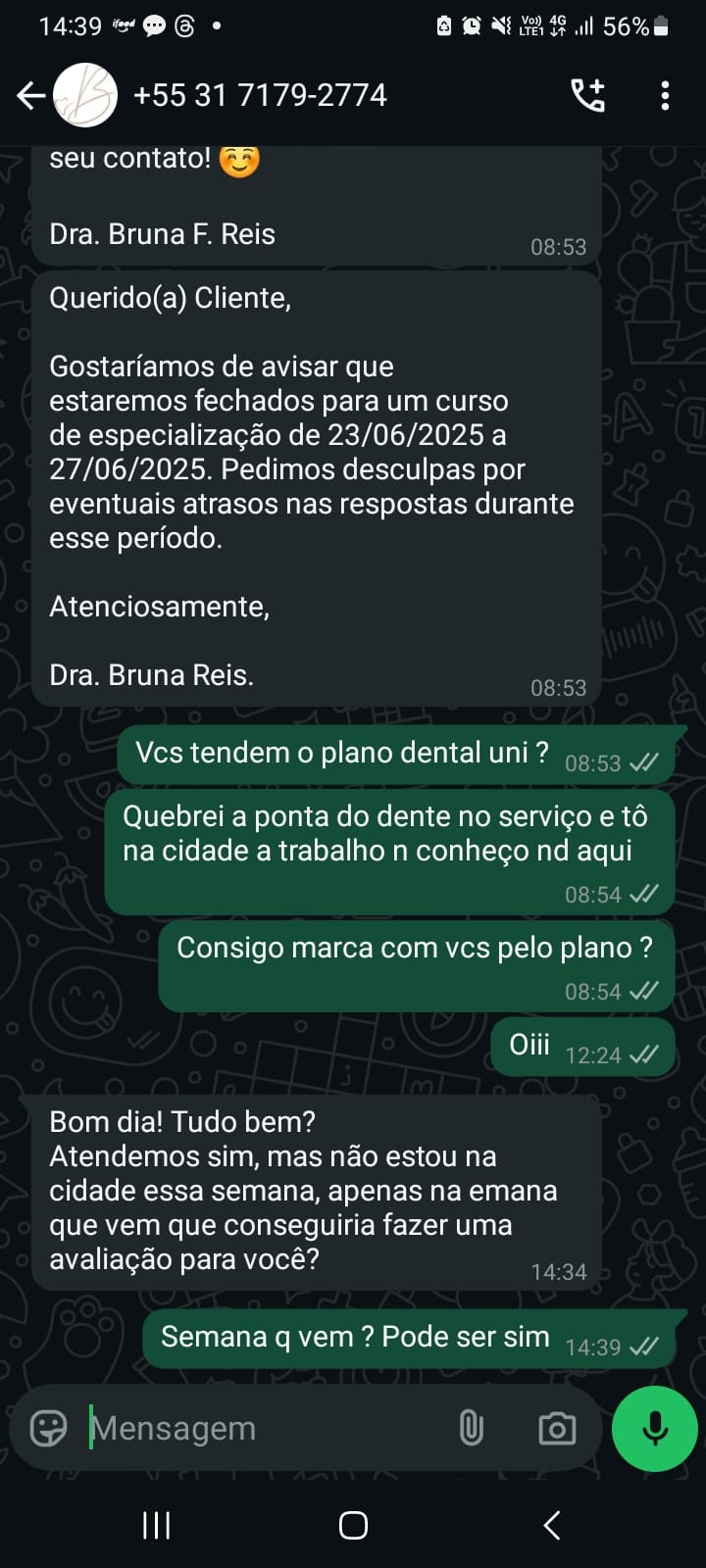The height and width of the screenshot is (1568, 706).
Task: Open the camera to send a photo
Action: (x=557, y=1428)
